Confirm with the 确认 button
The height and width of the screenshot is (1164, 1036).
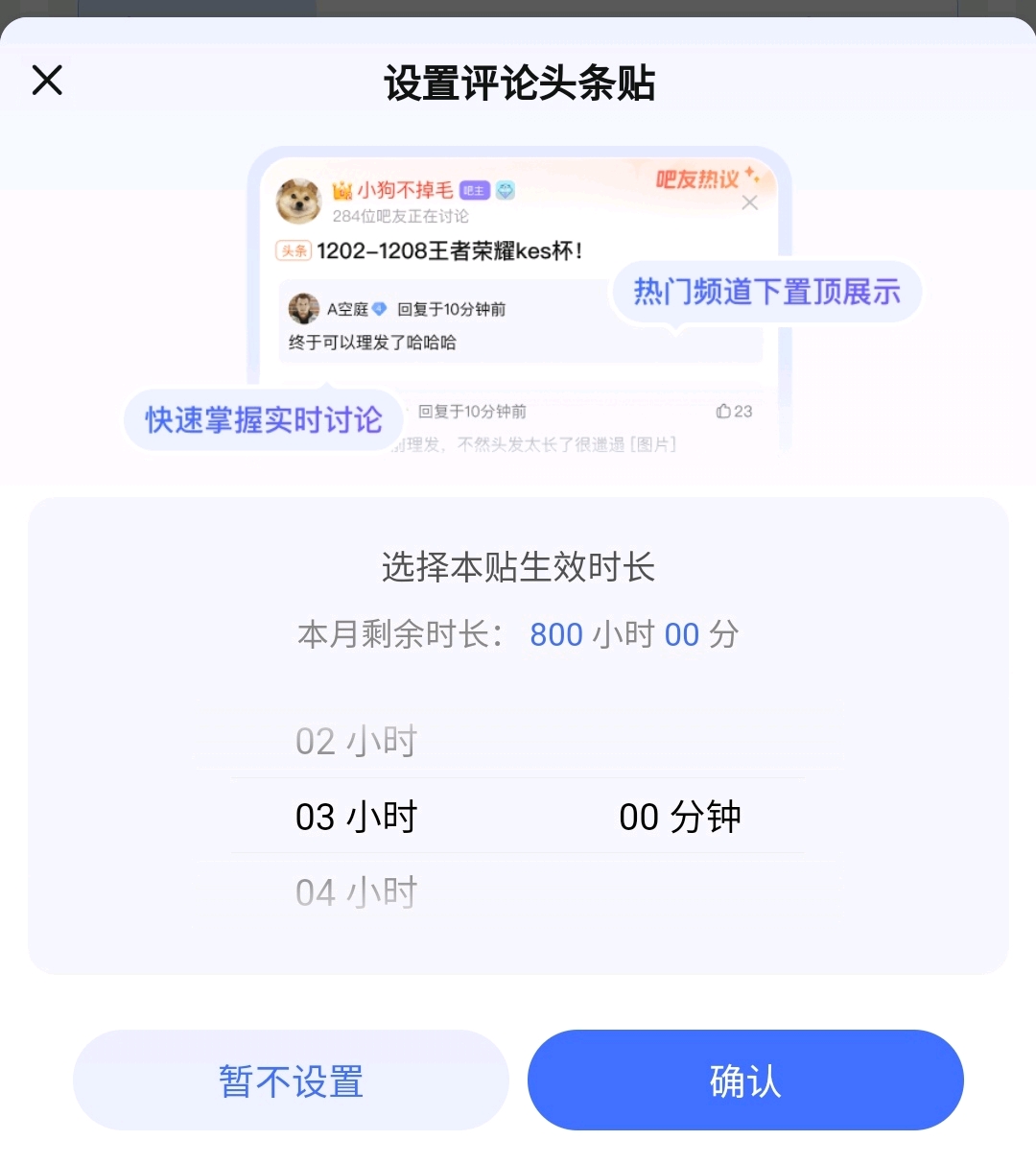745,1081
